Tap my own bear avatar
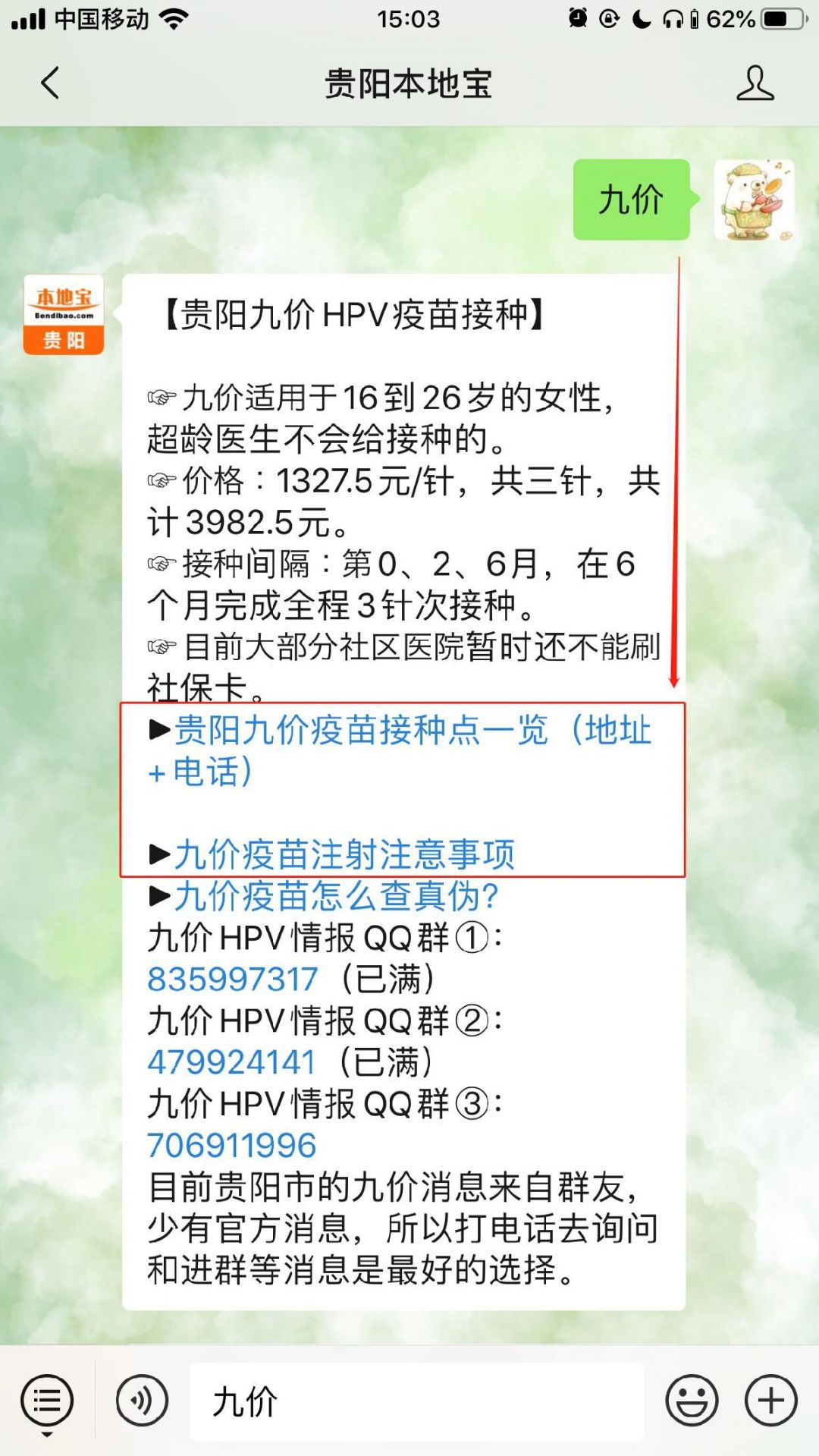The image size is (819, 1456). click(x=754, y=200)
